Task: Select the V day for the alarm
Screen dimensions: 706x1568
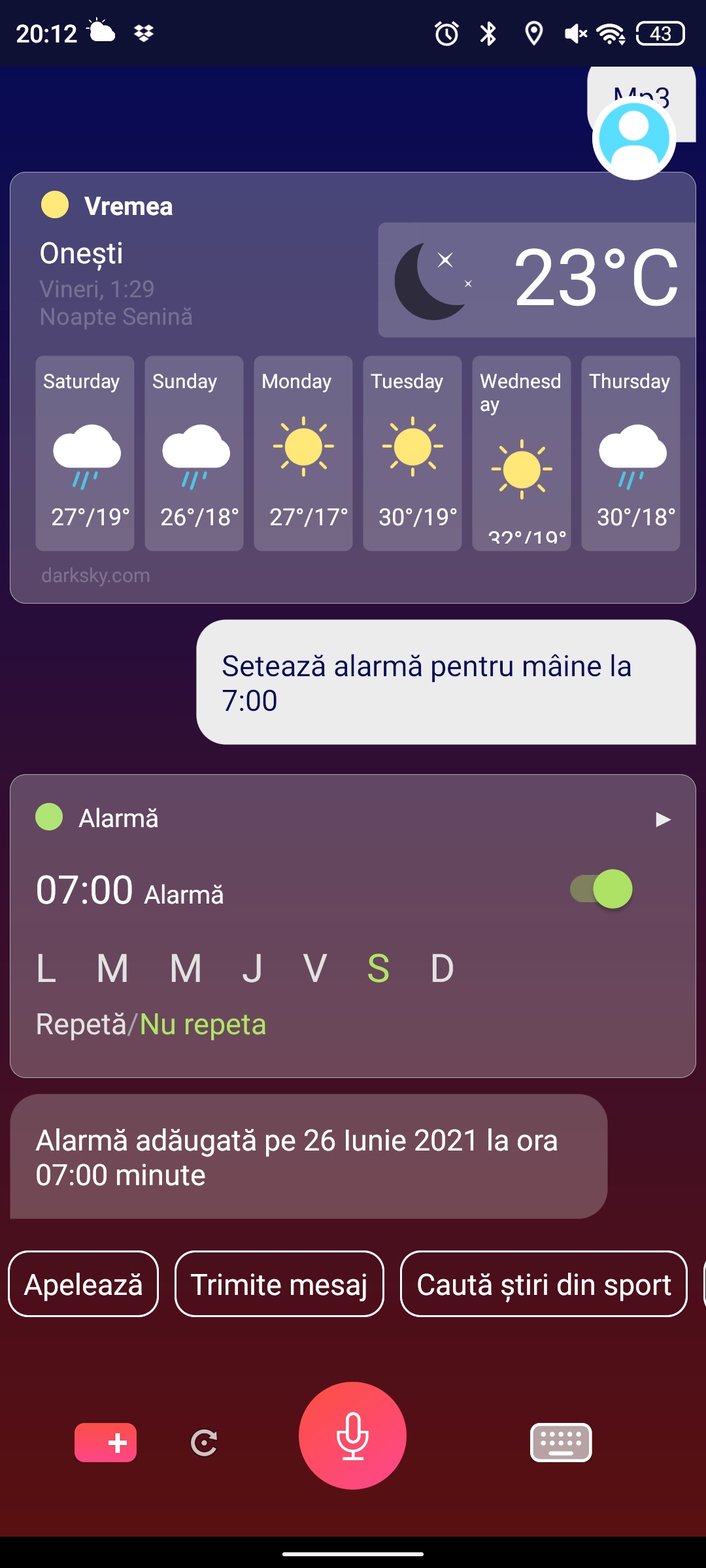Action: coord(315,968)
